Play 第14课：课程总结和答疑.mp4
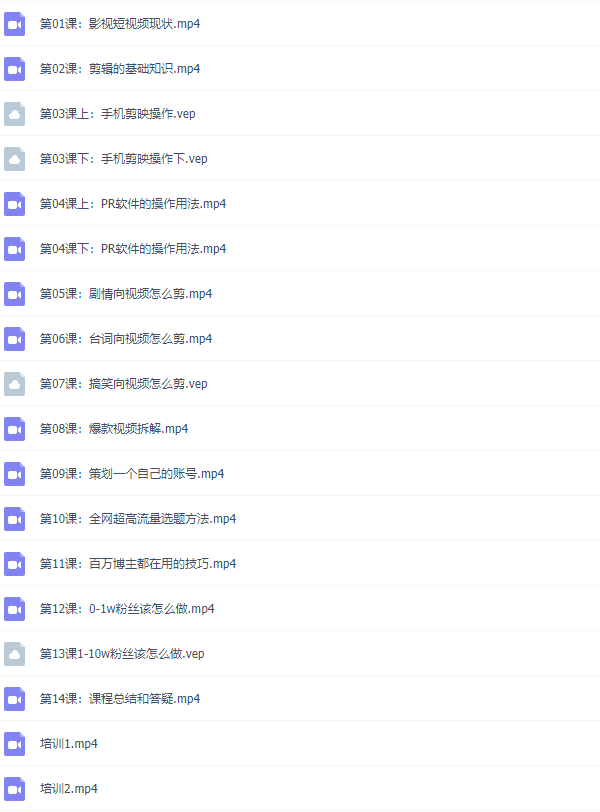 [x=119, y=699]
